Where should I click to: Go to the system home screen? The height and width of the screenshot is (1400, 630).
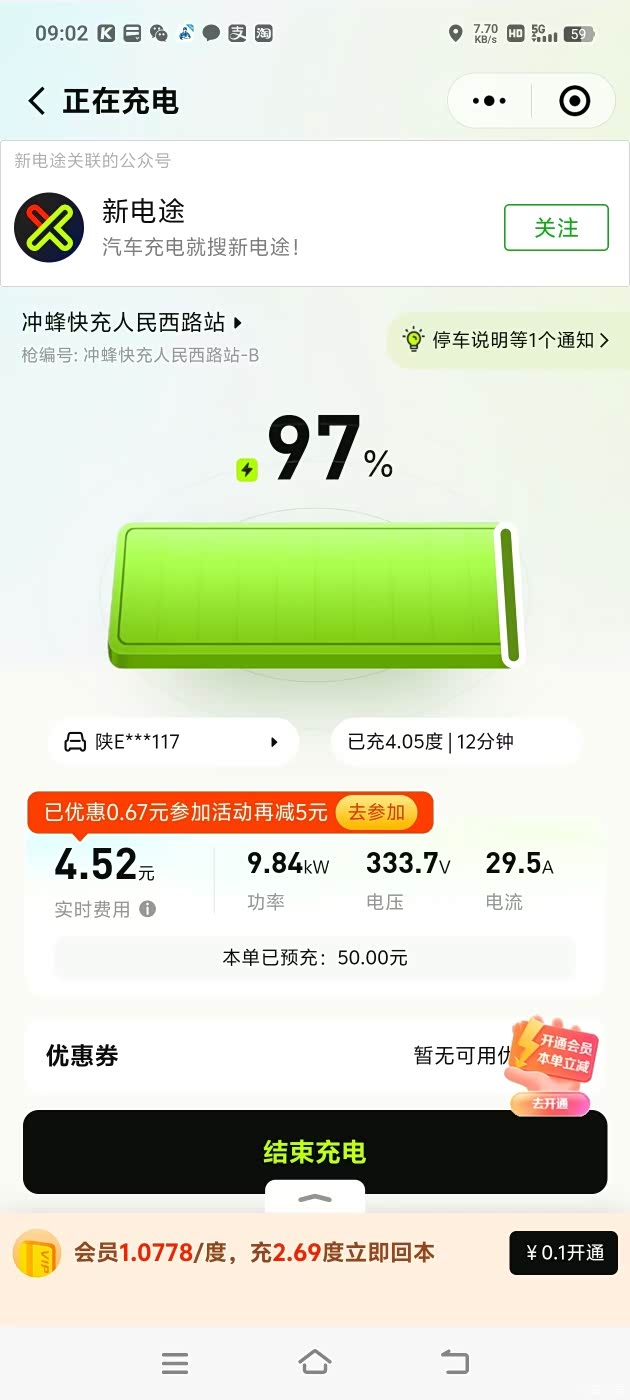[315, 1362]
